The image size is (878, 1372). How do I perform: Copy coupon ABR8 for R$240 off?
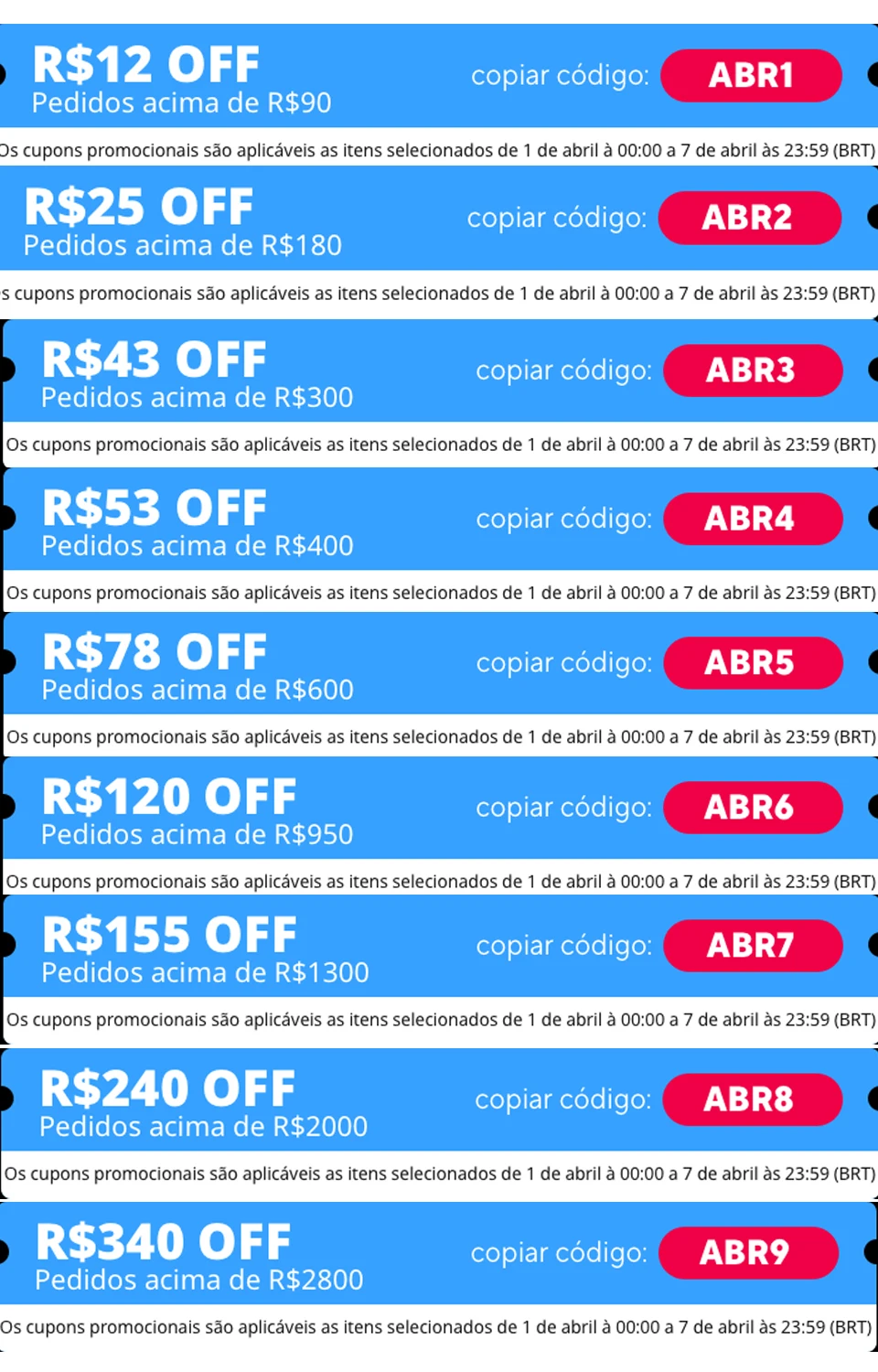[x=752, y=1099]
